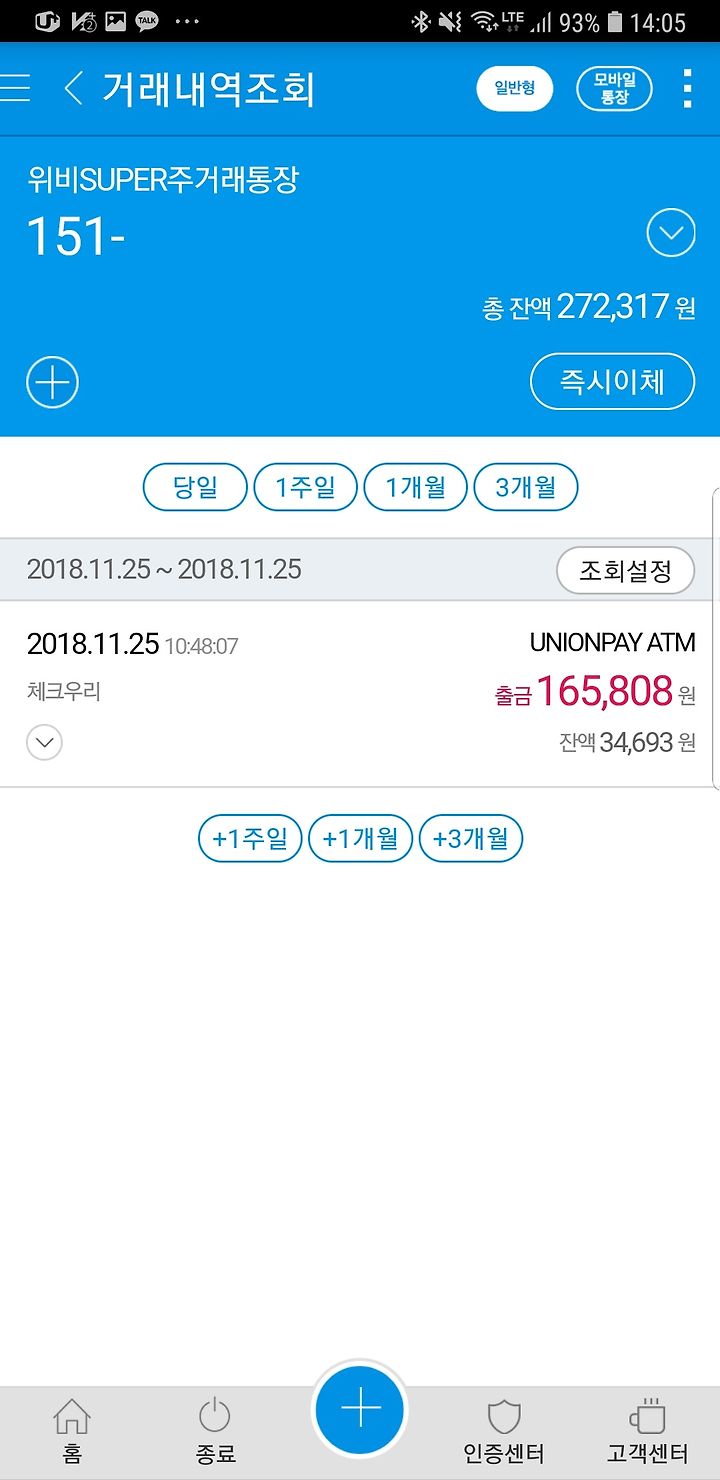Extend the query by +3개월

[471, 838]
